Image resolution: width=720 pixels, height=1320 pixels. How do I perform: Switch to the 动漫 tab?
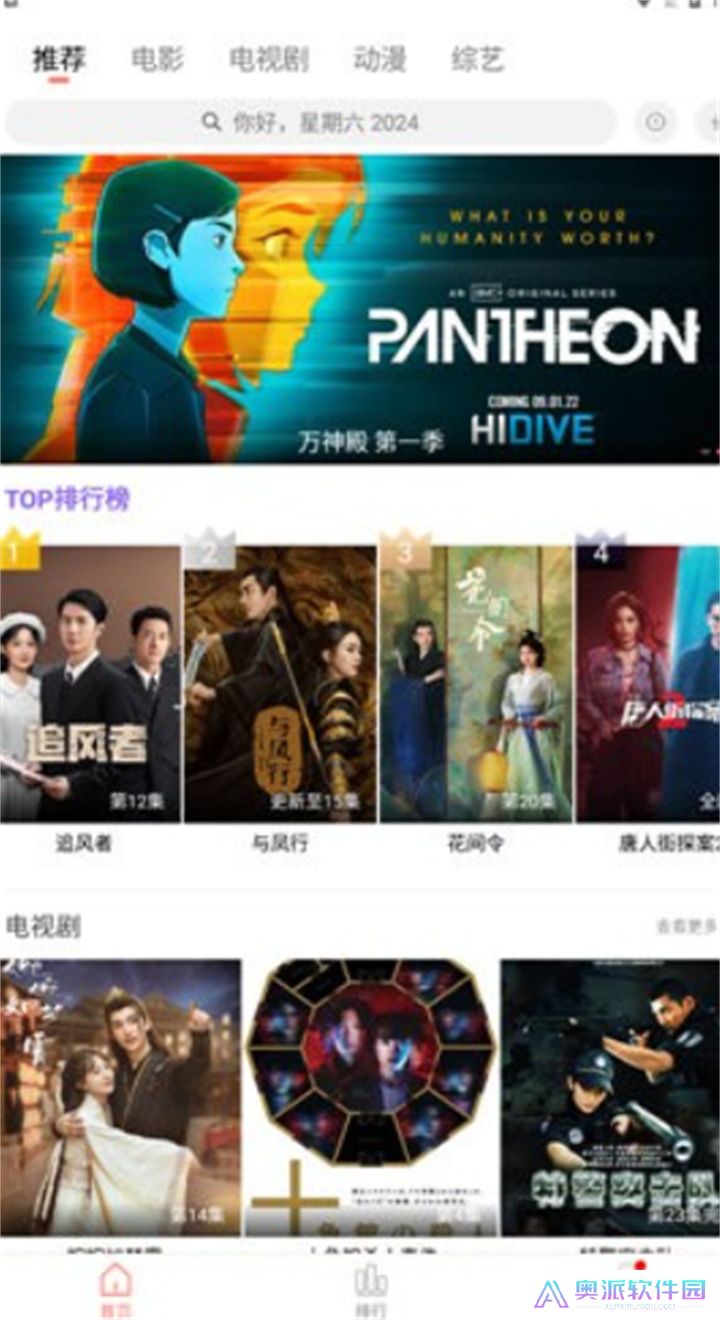pyautogui.click(x=380, y=58)
